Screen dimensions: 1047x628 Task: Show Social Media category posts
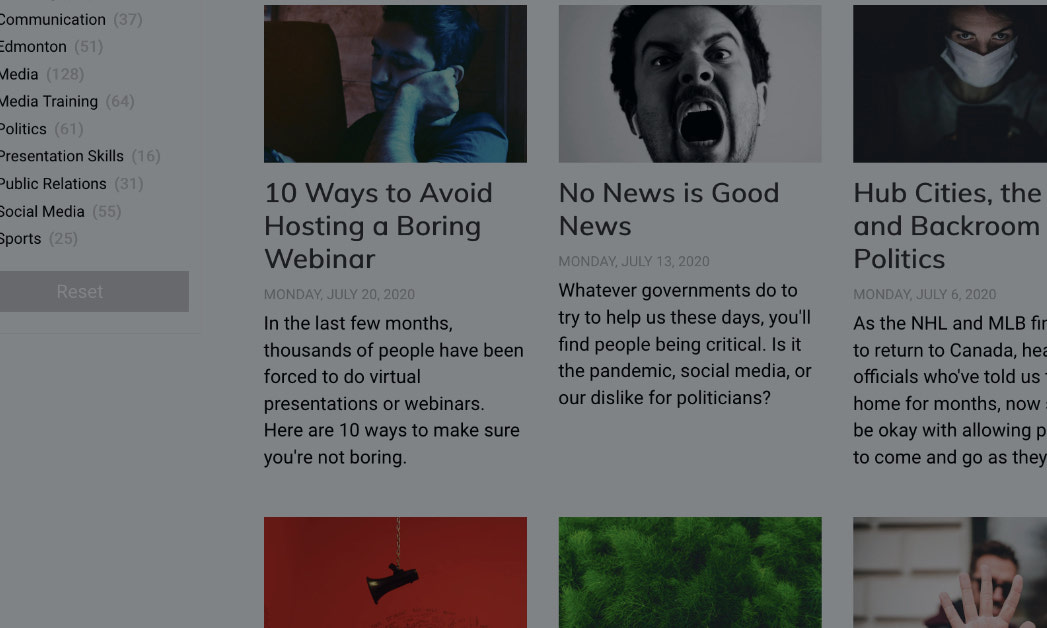pyautogui.click(x=43, y=211)
